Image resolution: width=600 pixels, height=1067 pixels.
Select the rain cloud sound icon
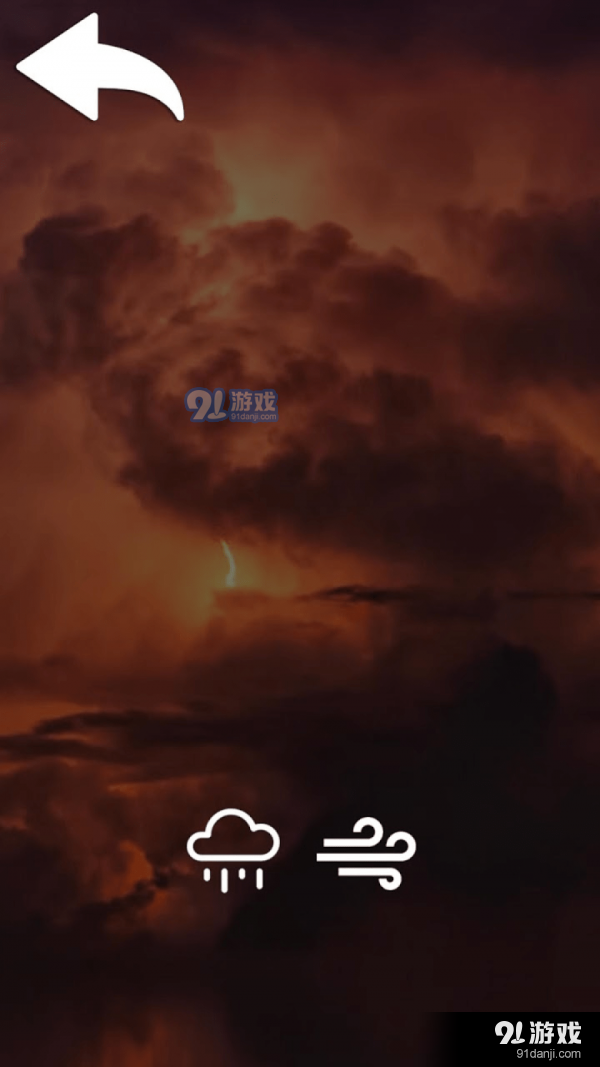pos(233,850)
